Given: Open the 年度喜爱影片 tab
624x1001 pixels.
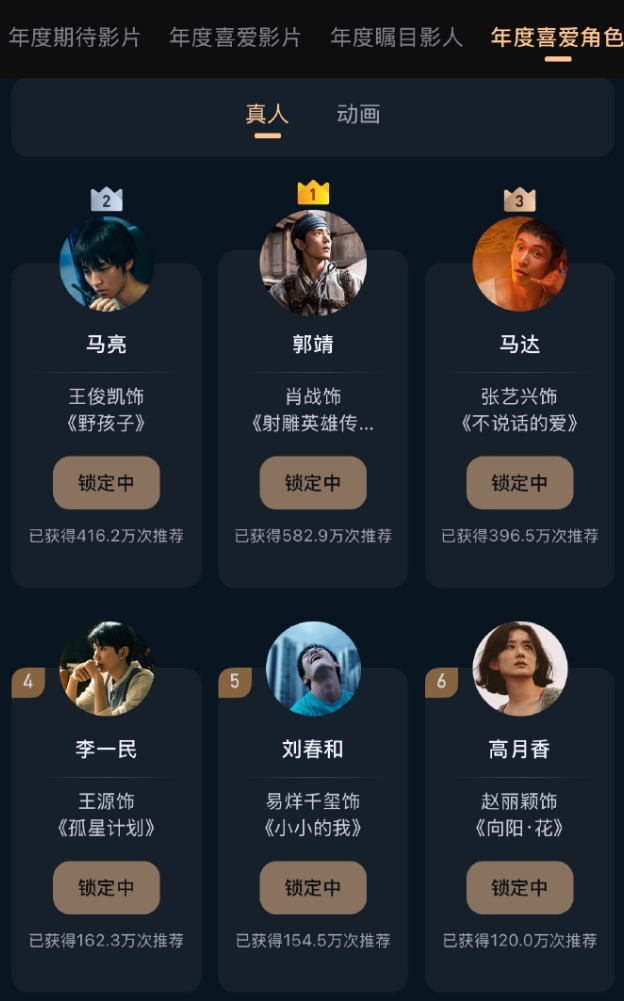Looking at the screenshot, I should point(235,37).
